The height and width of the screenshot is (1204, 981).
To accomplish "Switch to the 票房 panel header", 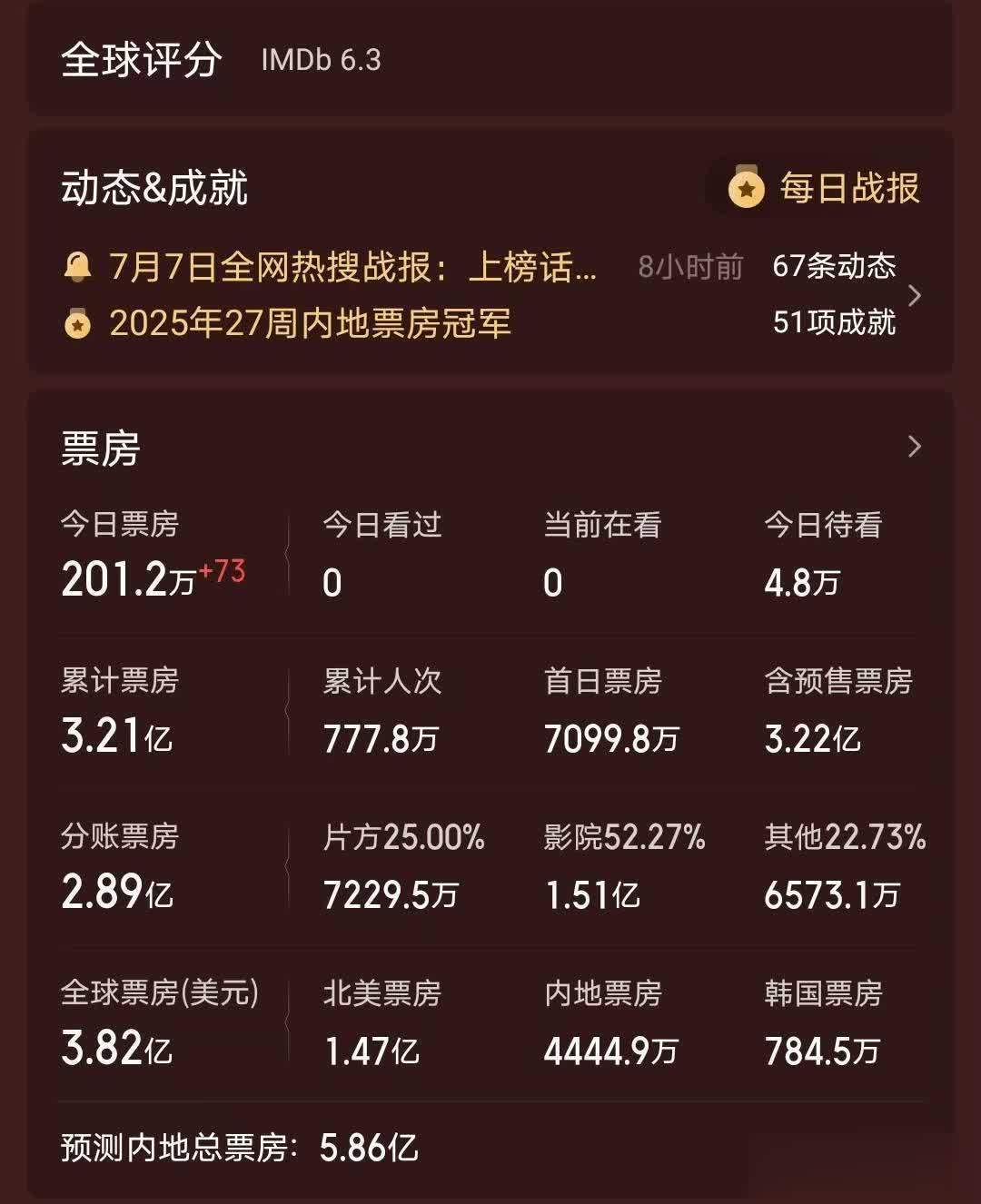I will point(100,447).
